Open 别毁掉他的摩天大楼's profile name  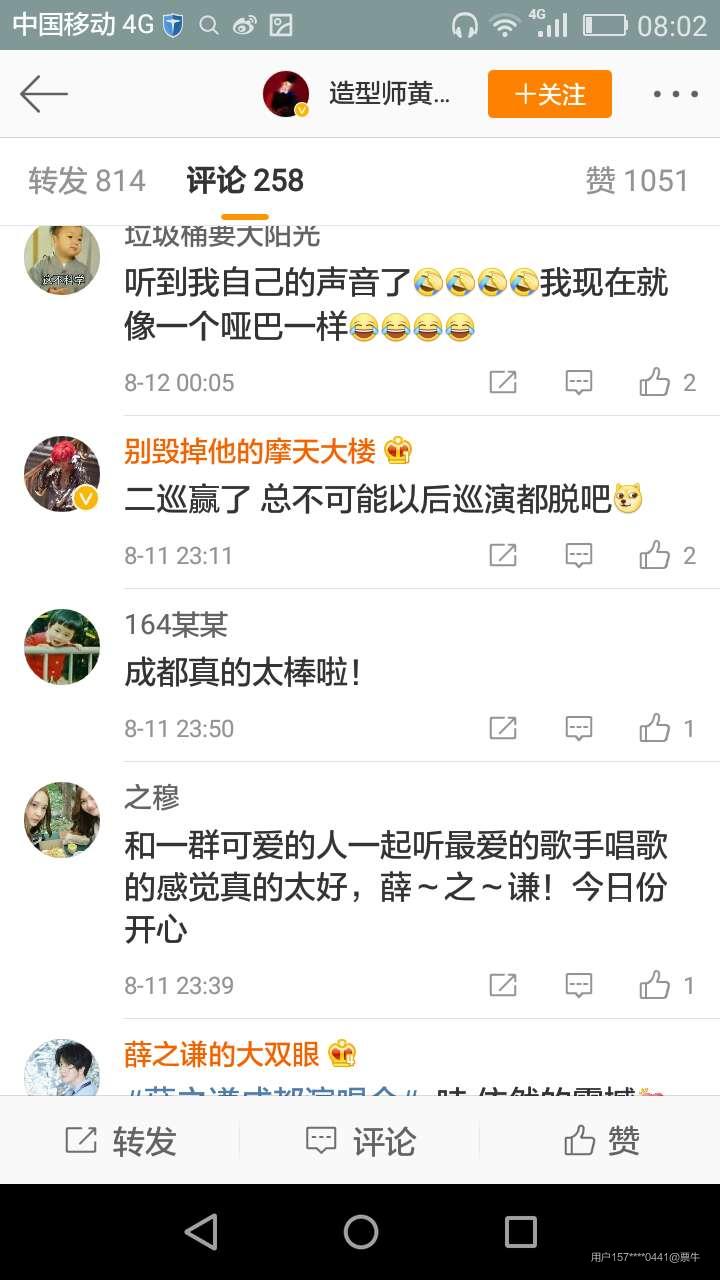(250, 452)
